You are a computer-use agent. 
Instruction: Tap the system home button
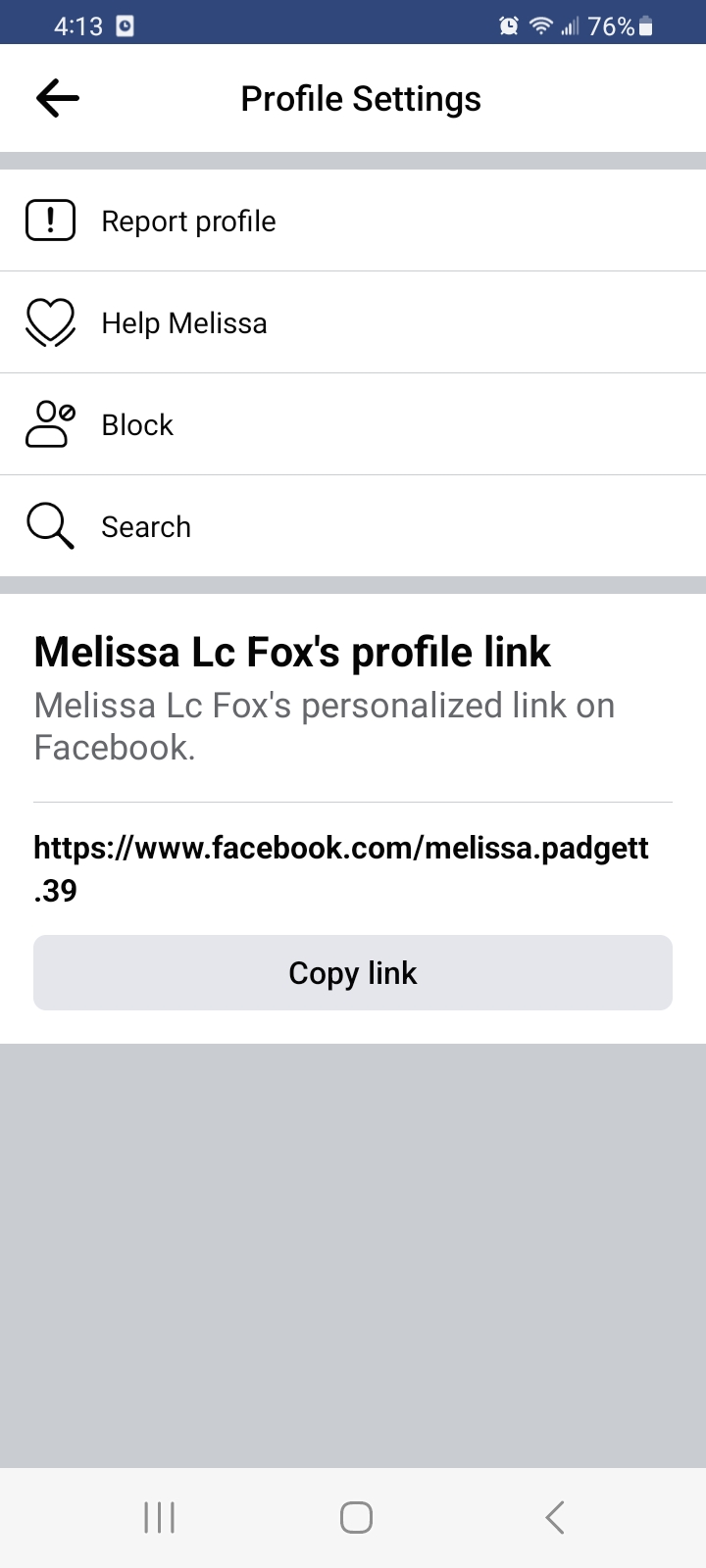355,1517
